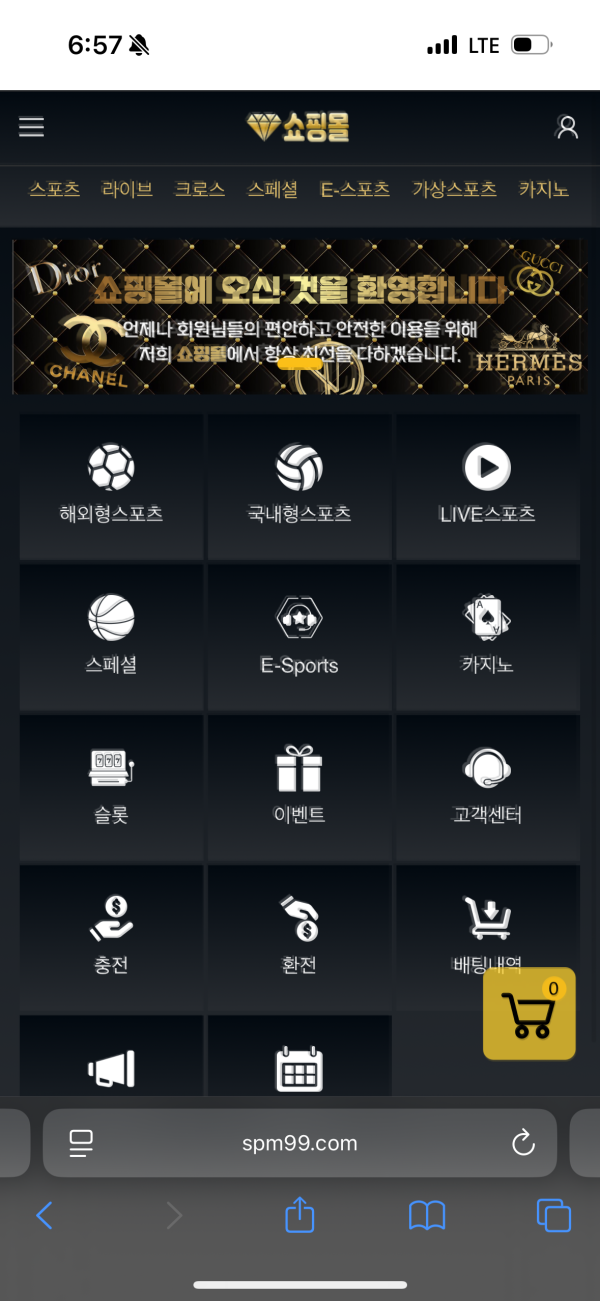The image size is (600, 1301).
Task: Share this page from Safari toolbar
Action: pyautogui.click(x=300, y=1215)
